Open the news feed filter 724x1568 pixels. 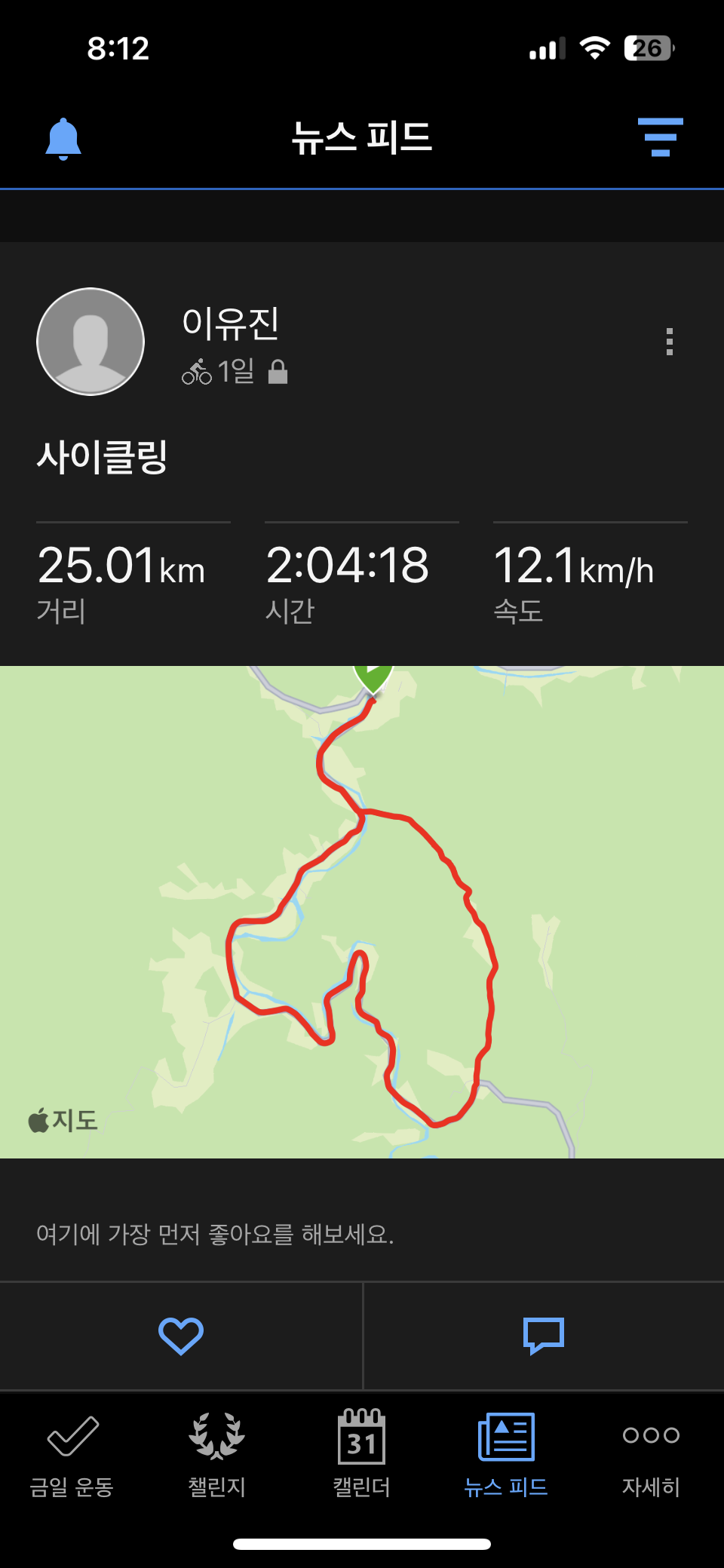[x=660, y=137]
